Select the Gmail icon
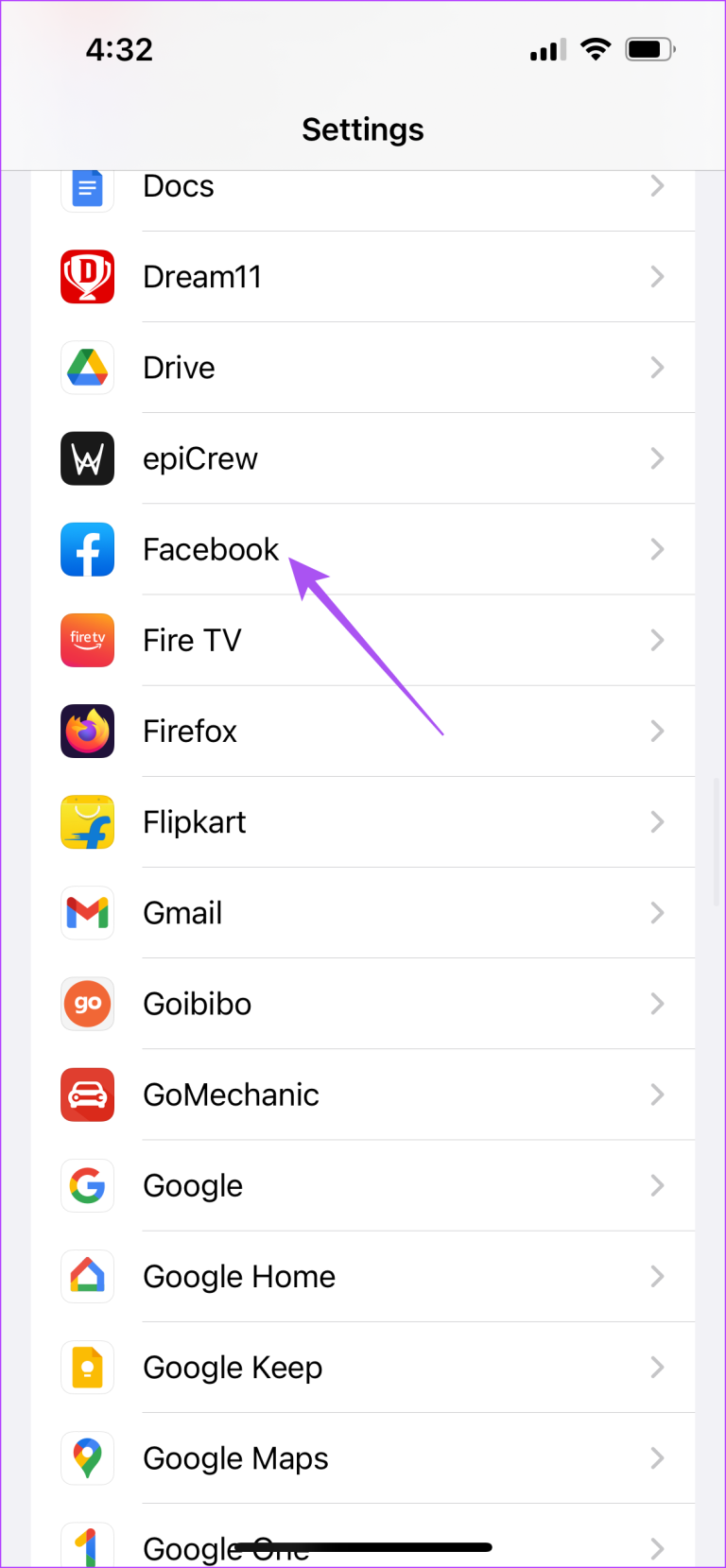 pyautogui.click(x=87, y=912)
